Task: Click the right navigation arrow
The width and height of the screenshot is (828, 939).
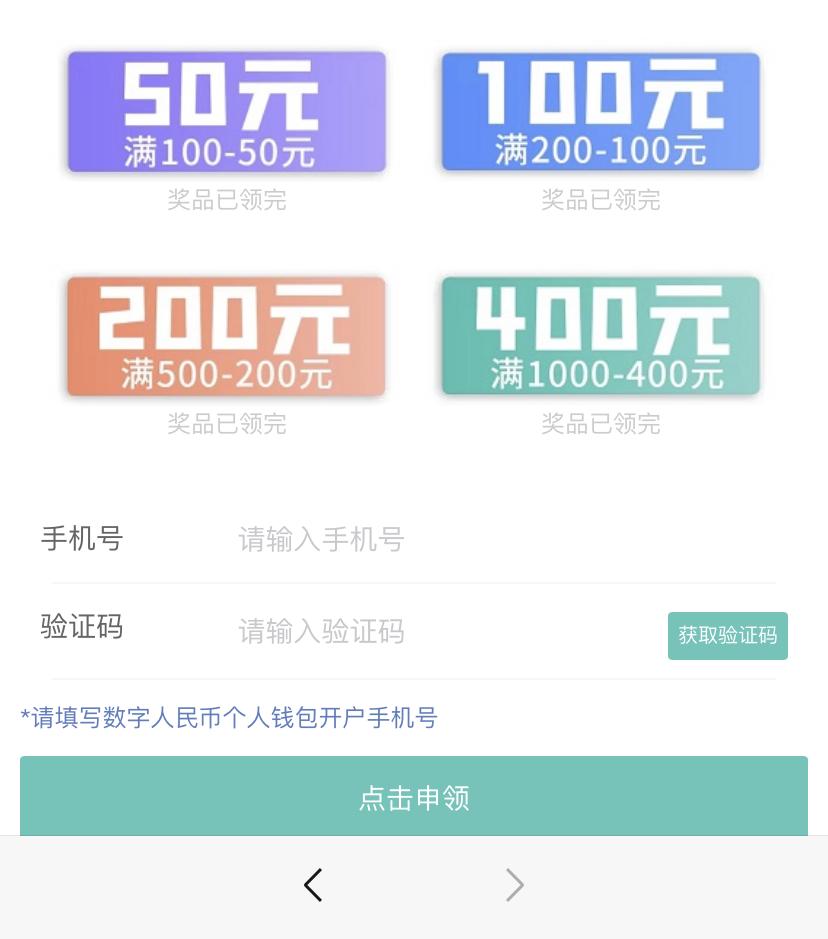Action: tap(514, 885)
